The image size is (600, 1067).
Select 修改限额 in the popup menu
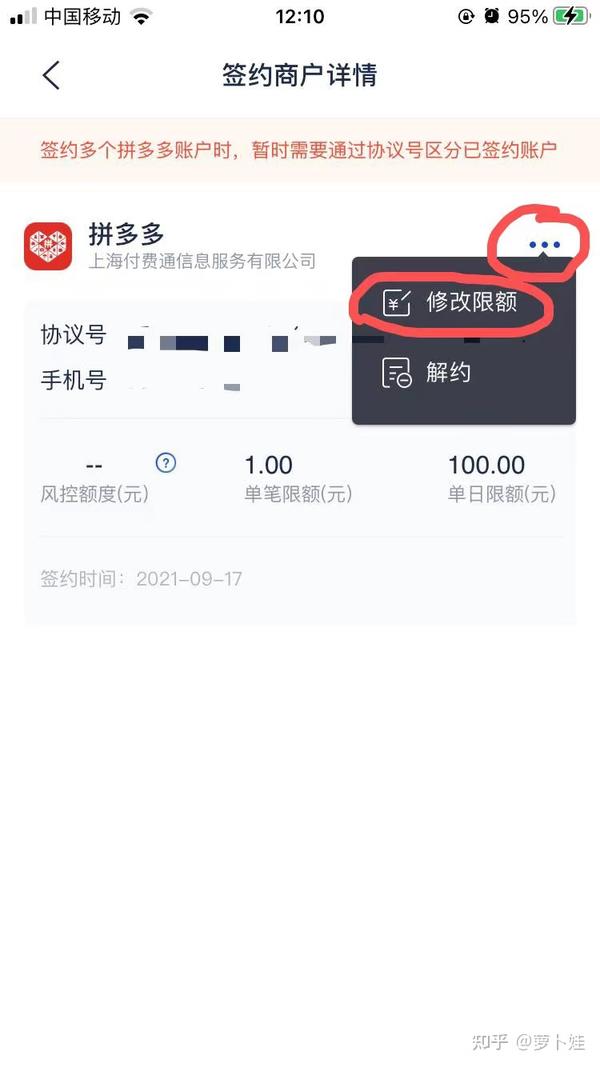click(450, 302)
